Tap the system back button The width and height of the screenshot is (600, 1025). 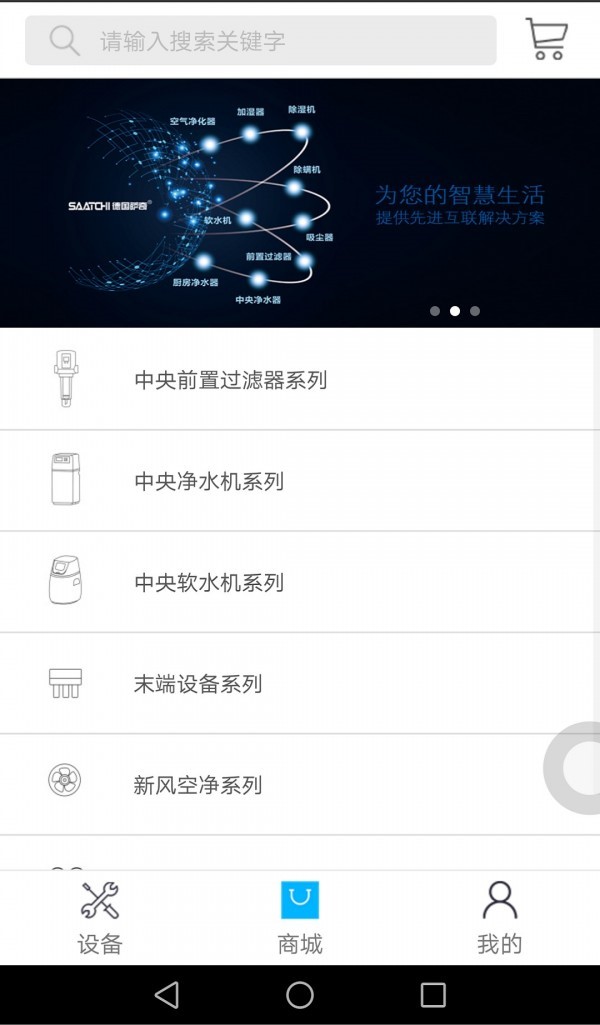click(x=167, y=995)
